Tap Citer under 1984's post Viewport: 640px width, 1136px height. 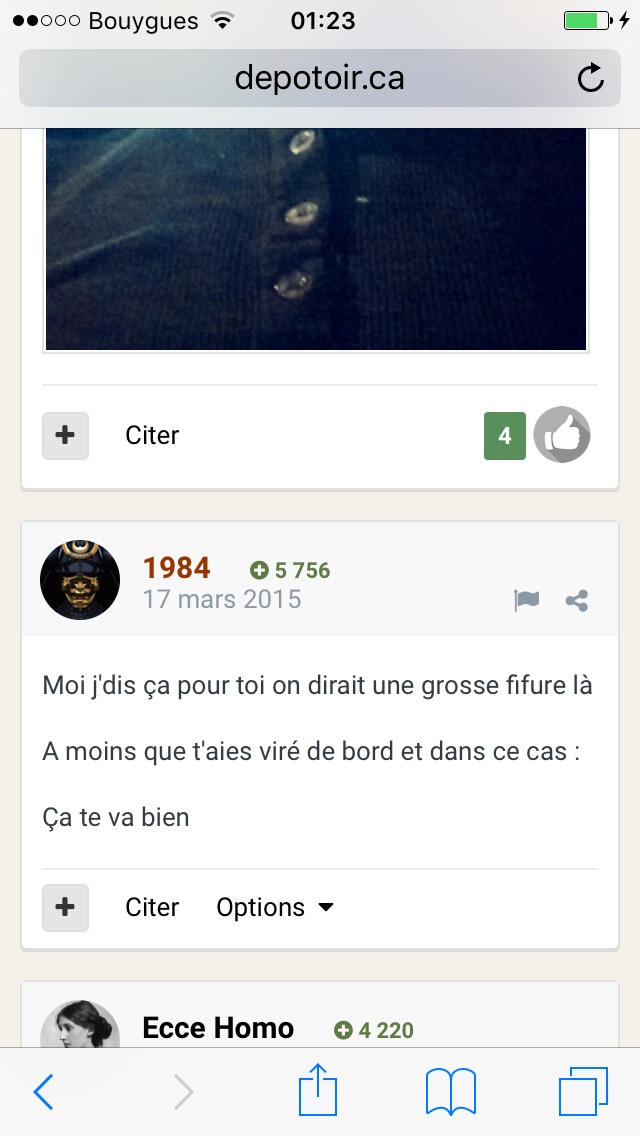pos(152,907)
